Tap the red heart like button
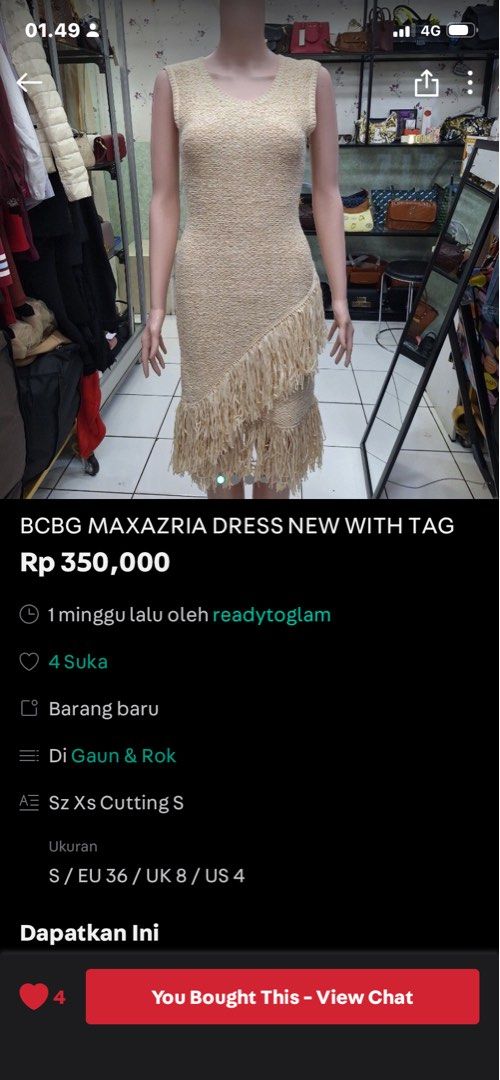 click(34, 997)
